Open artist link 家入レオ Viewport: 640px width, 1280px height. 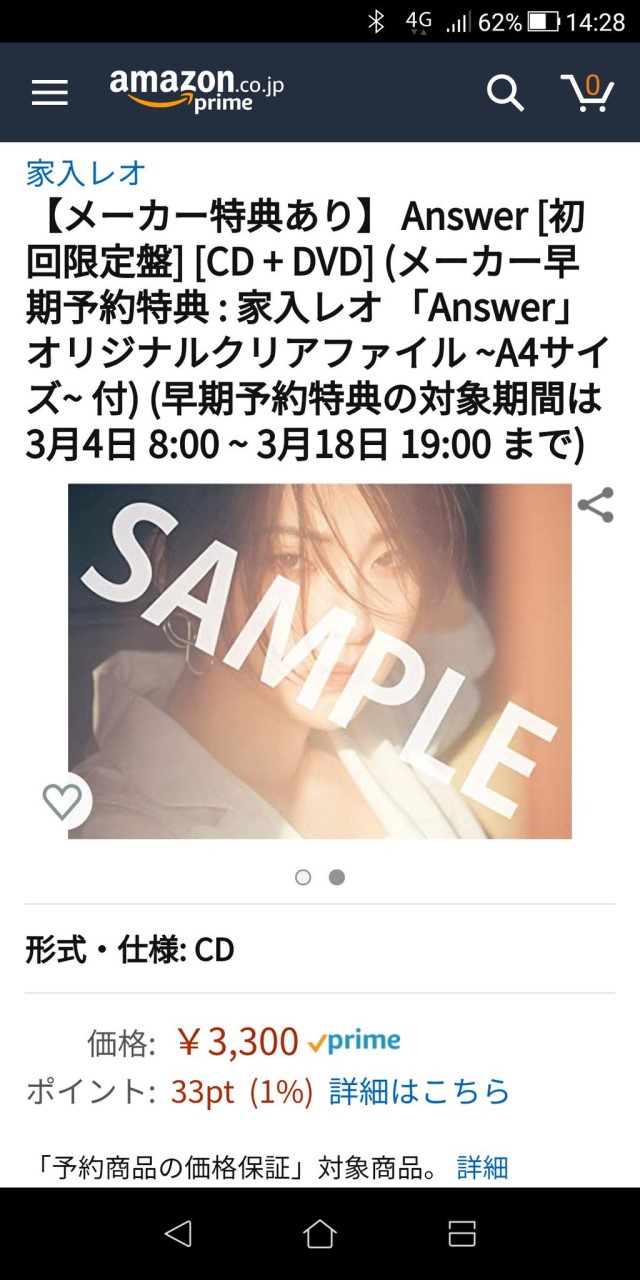click(86, 172)
